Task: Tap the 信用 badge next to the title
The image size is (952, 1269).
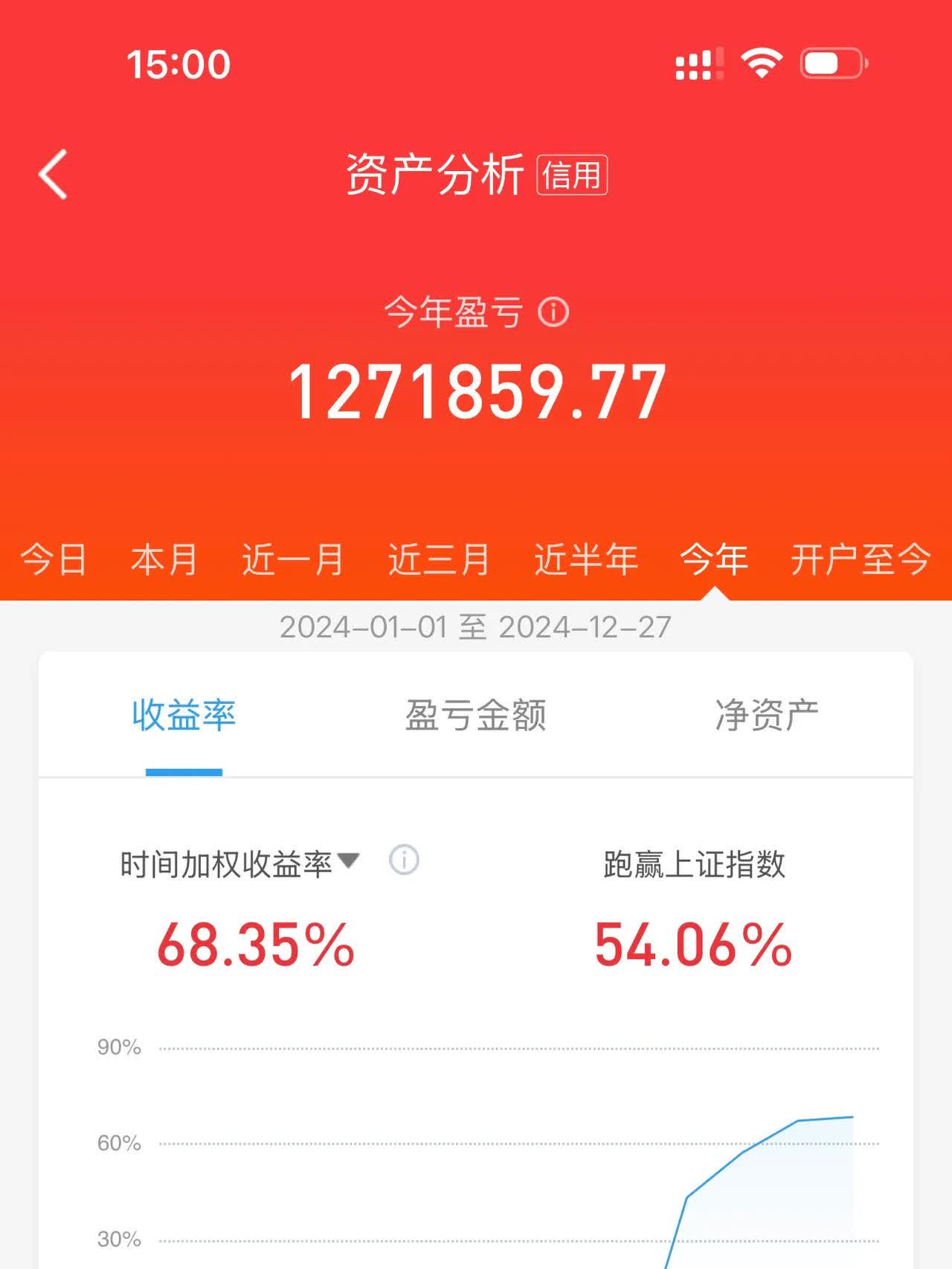Action: pyautogui.click(x=574, y=175)
